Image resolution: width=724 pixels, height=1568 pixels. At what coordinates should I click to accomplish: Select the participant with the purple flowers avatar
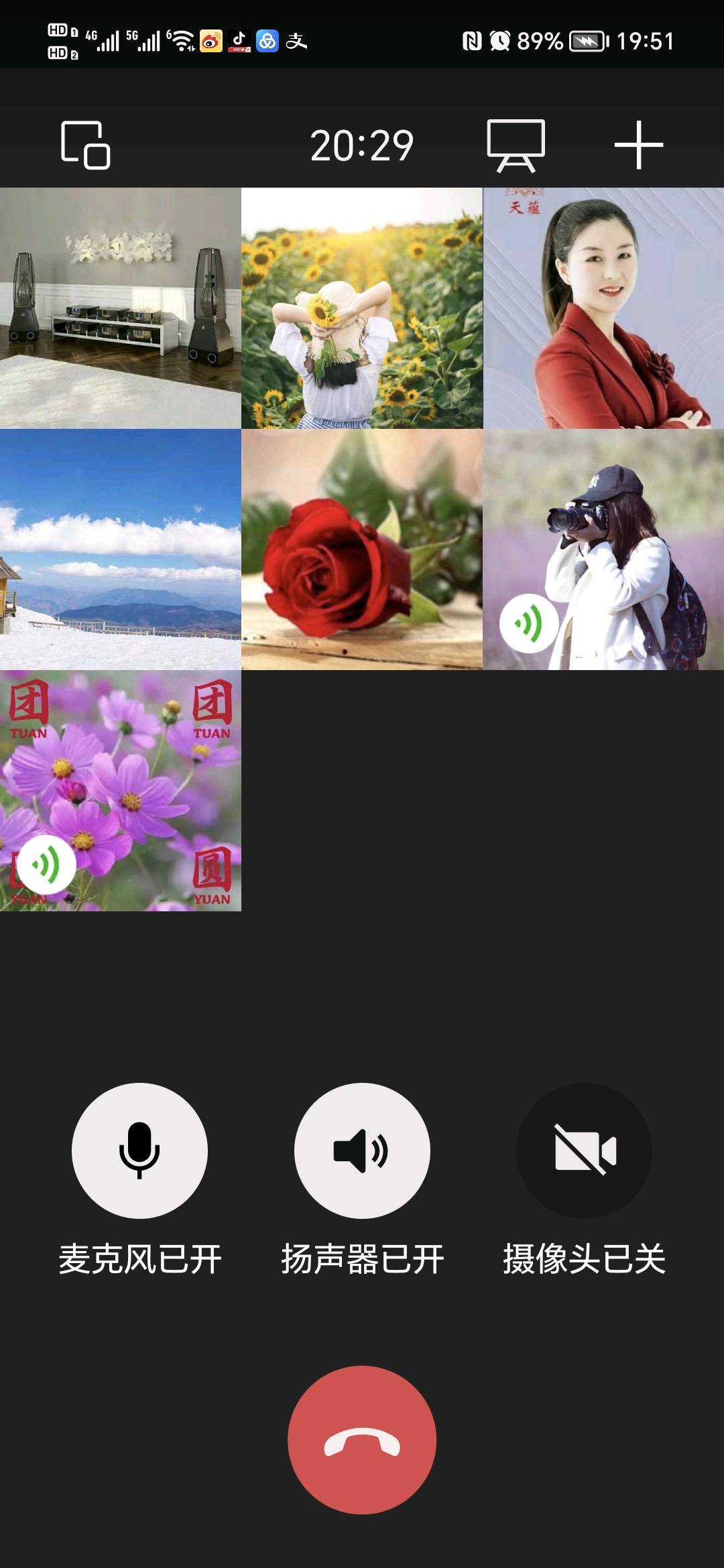pyautogui.click(x=121, y=791)
